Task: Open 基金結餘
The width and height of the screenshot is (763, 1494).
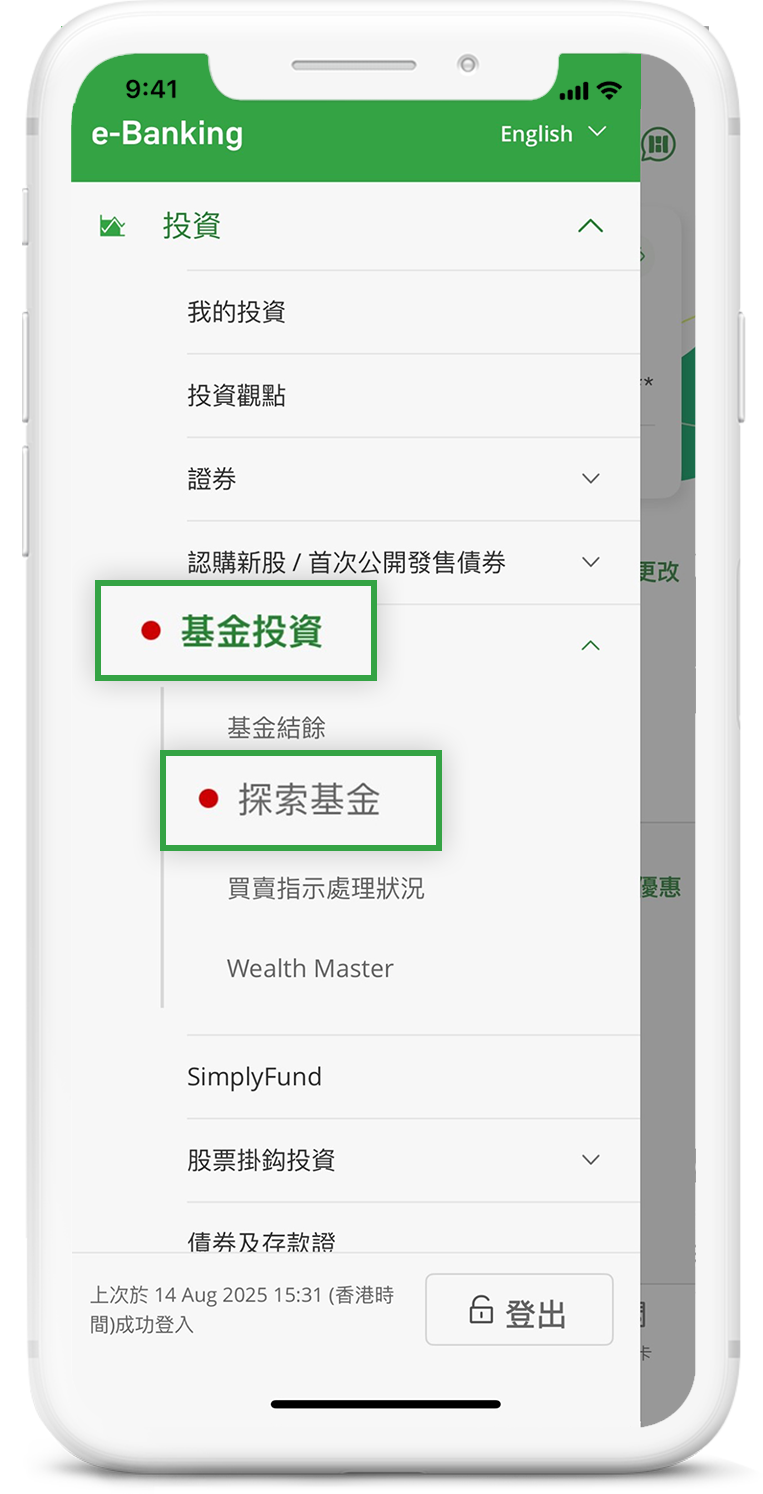Action: coord(276,728)
